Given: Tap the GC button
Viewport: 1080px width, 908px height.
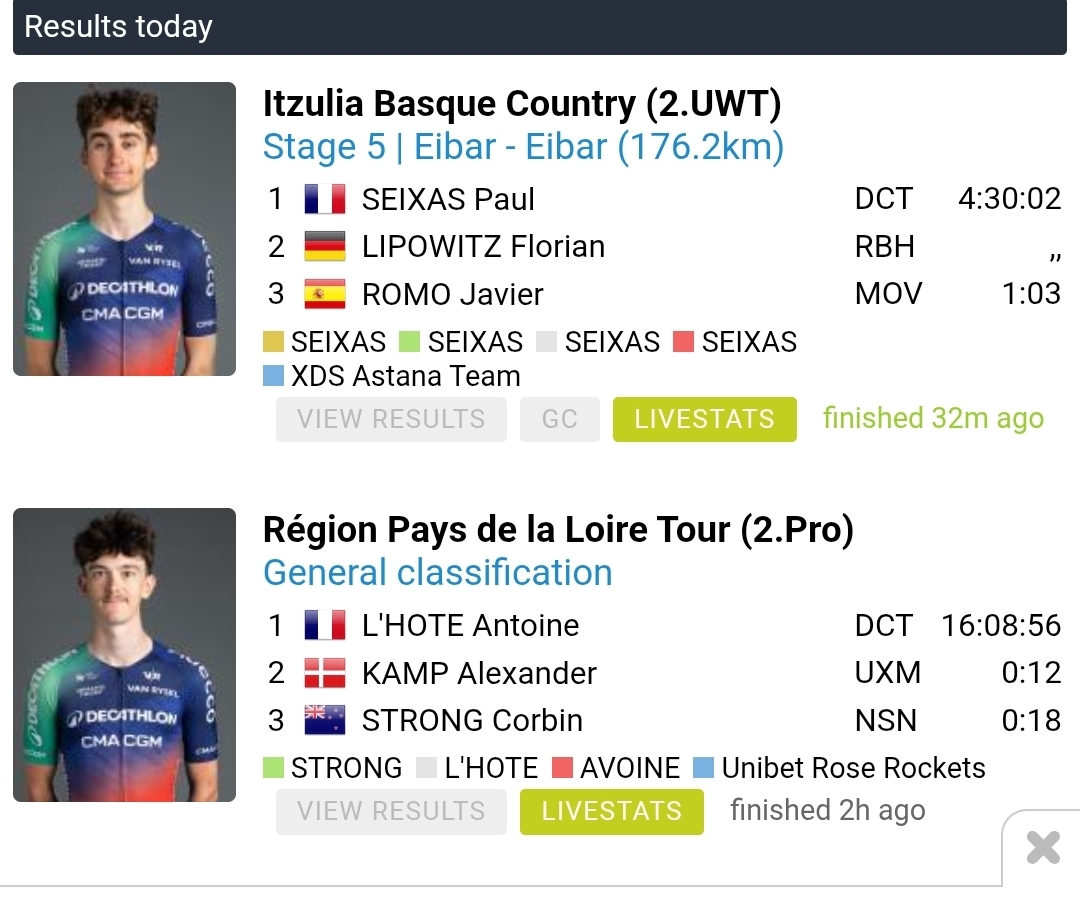Looking at the screenshot, I should coord(560,419).
